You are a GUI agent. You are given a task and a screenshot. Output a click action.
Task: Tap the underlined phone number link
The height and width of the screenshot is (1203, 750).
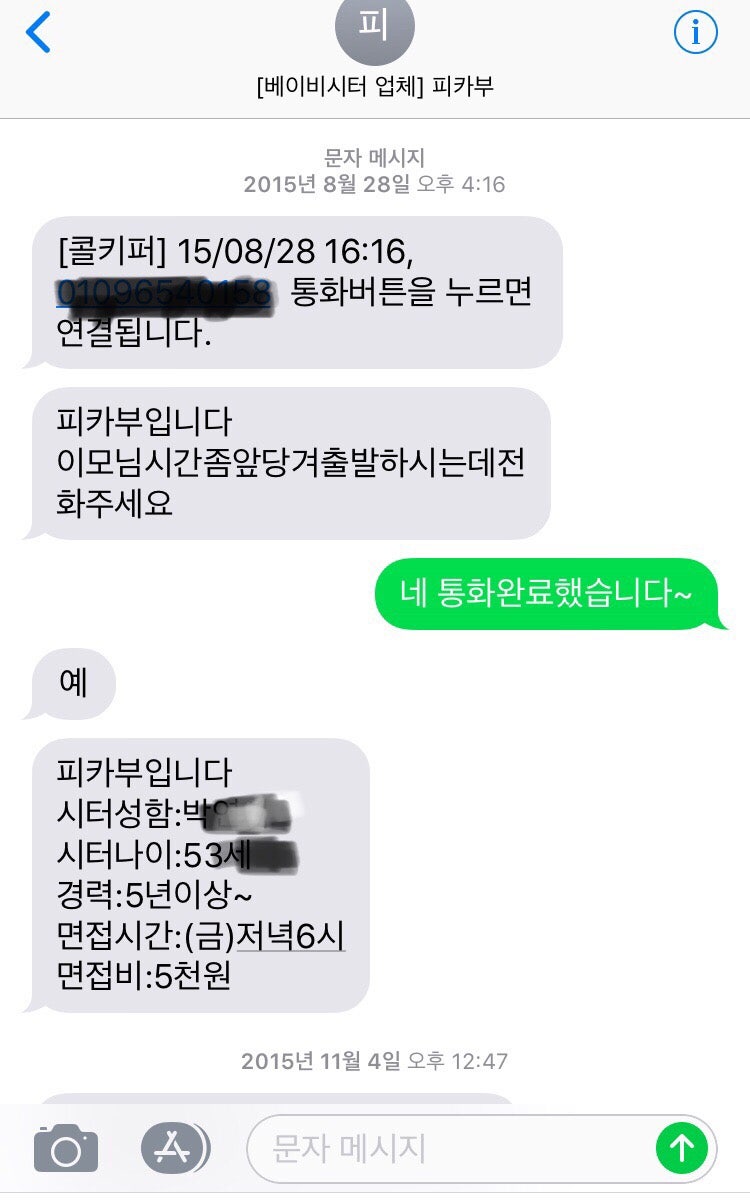coord(165,293)
